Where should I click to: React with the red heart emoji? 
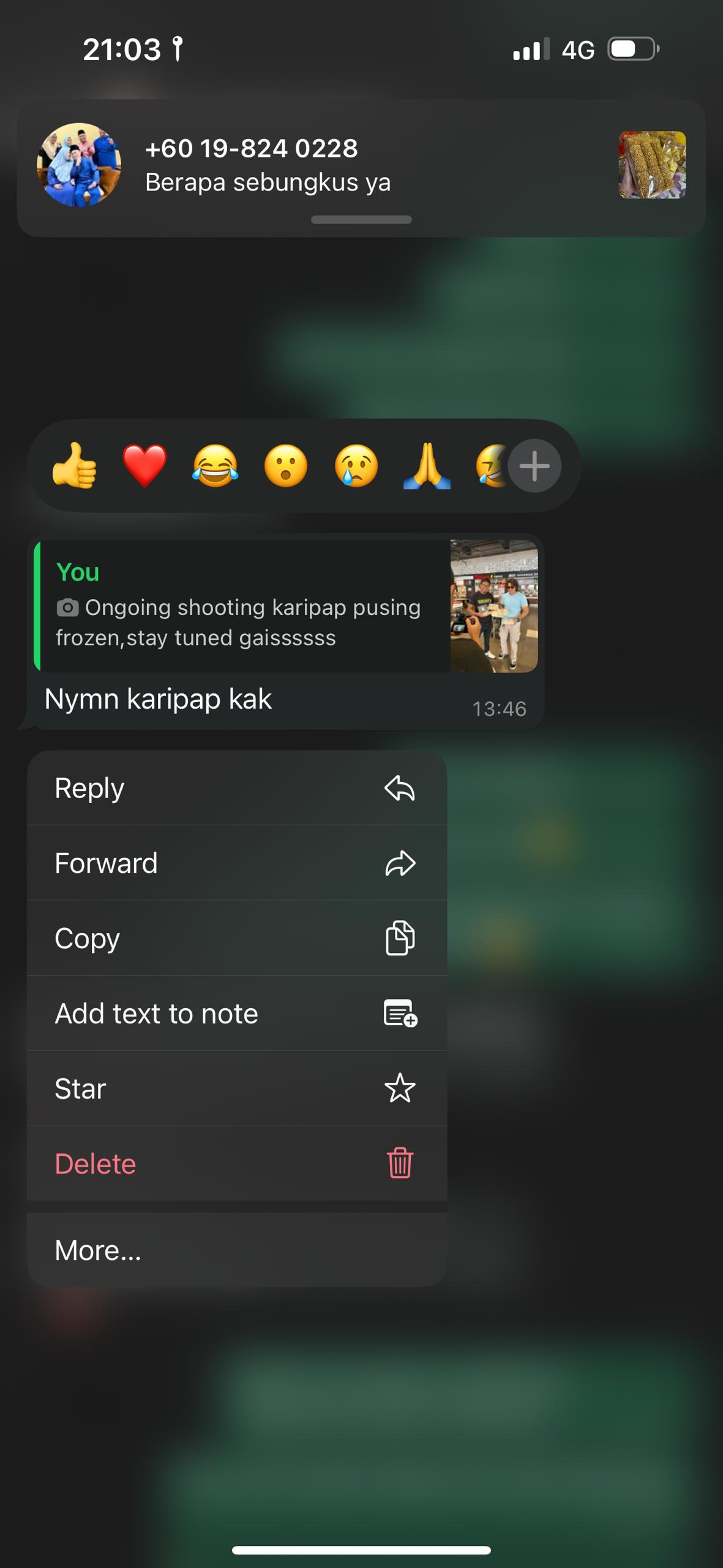[144, 466]
